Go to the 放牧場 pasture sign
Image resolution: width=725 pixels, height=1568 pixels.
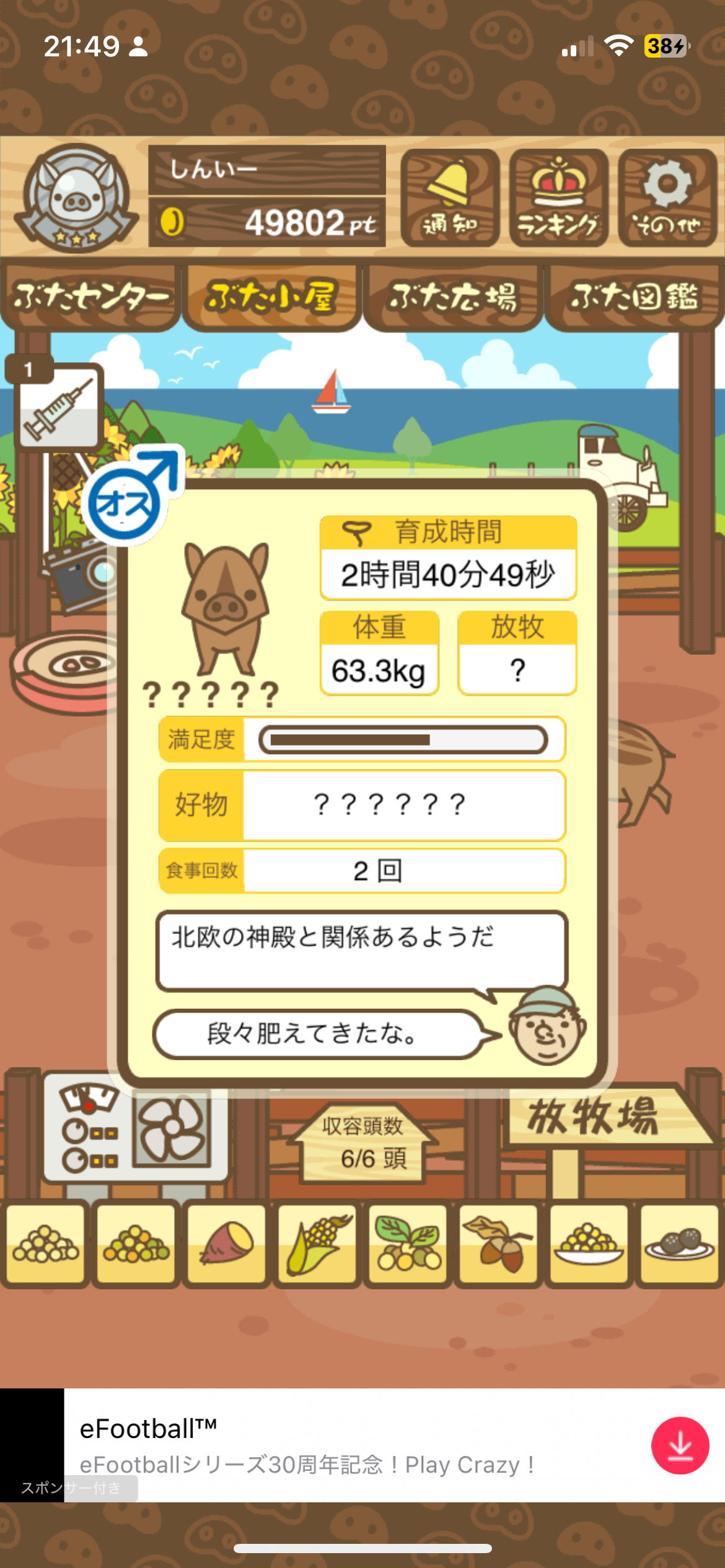595,1118
